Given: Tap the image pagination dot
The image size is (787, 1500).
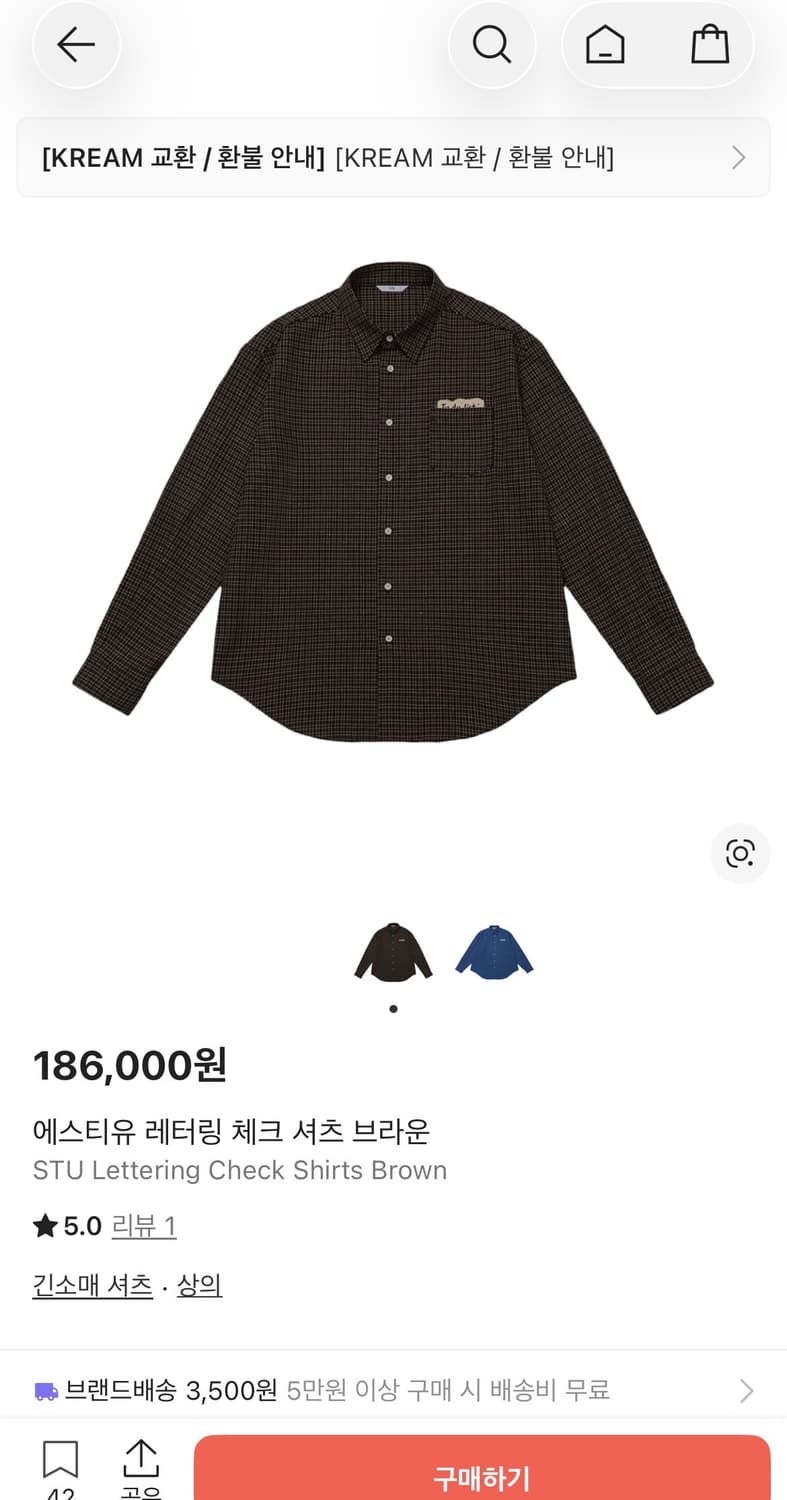Looking at the screenshot, I should click(393, 1009).
